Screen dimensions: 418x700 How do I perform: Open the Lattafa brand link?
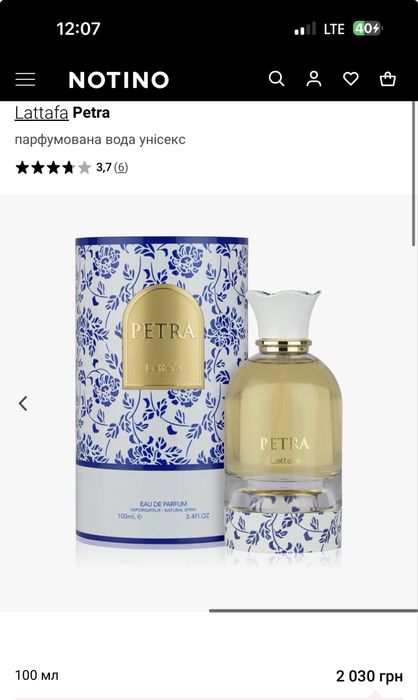click(42, 113)
